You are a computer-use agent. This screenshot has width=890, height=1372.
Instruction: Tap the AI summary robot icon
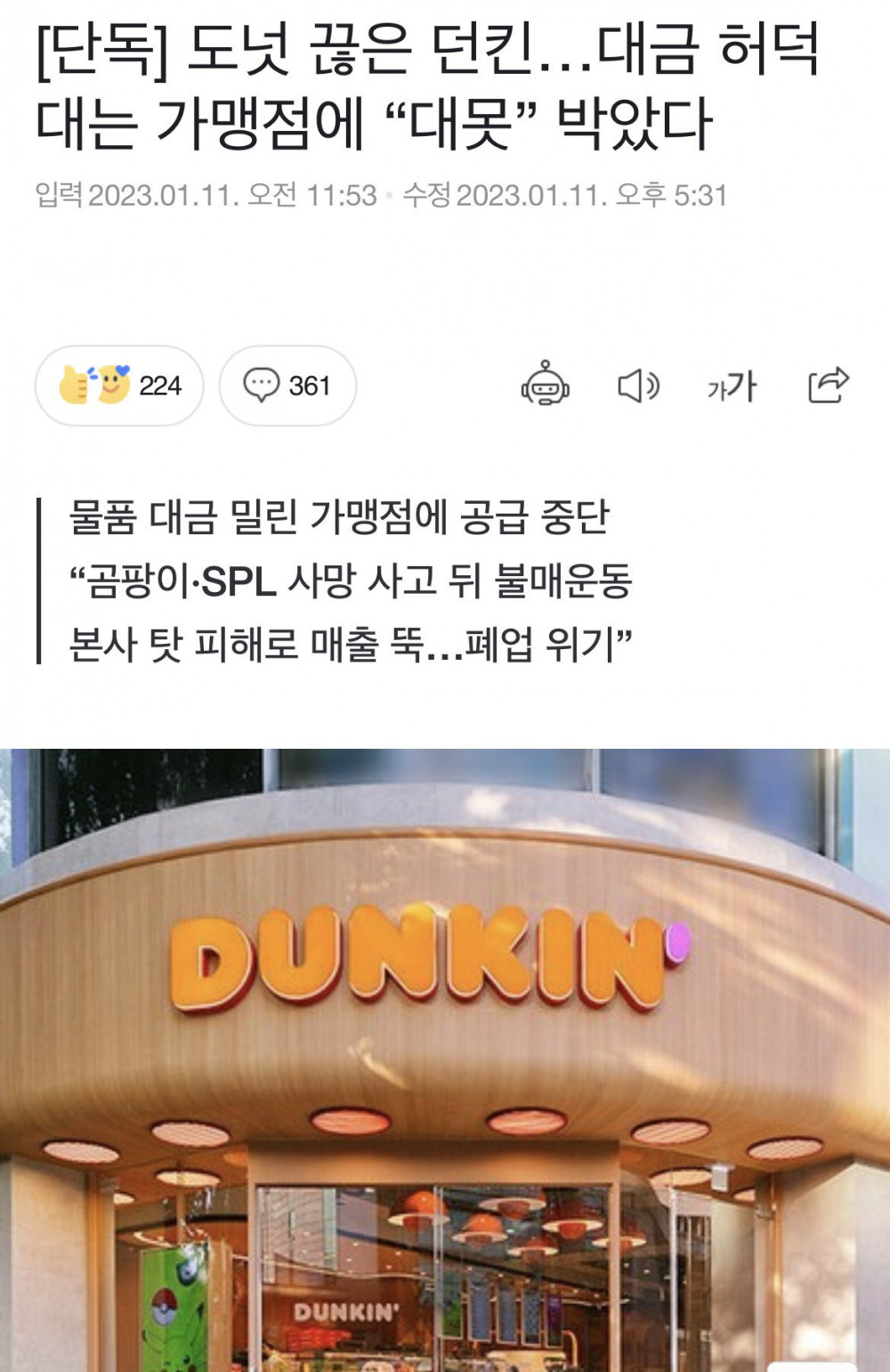click(x=545, y=385)
